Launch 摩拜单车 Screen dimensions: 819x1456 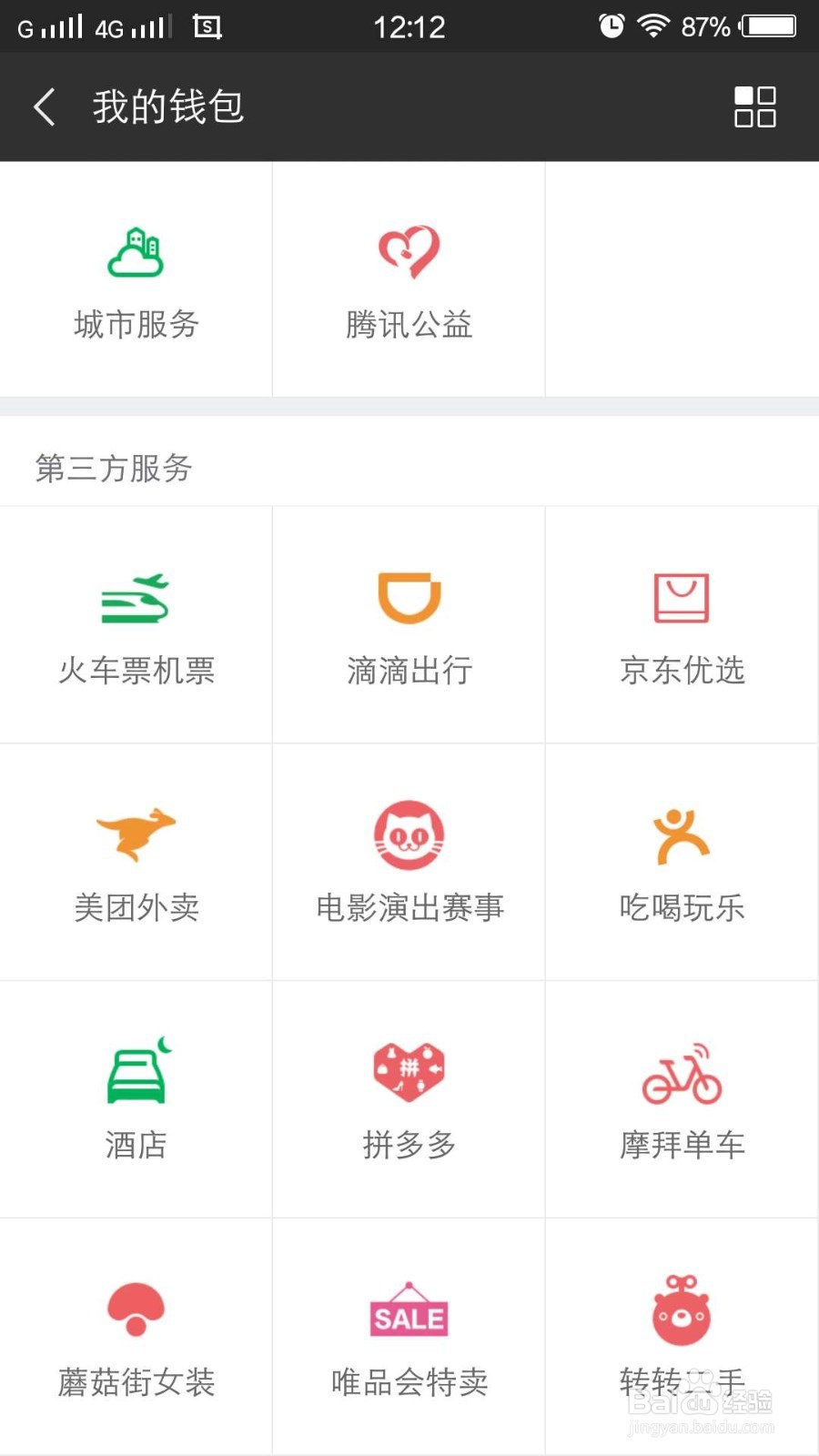[682, 1099]
